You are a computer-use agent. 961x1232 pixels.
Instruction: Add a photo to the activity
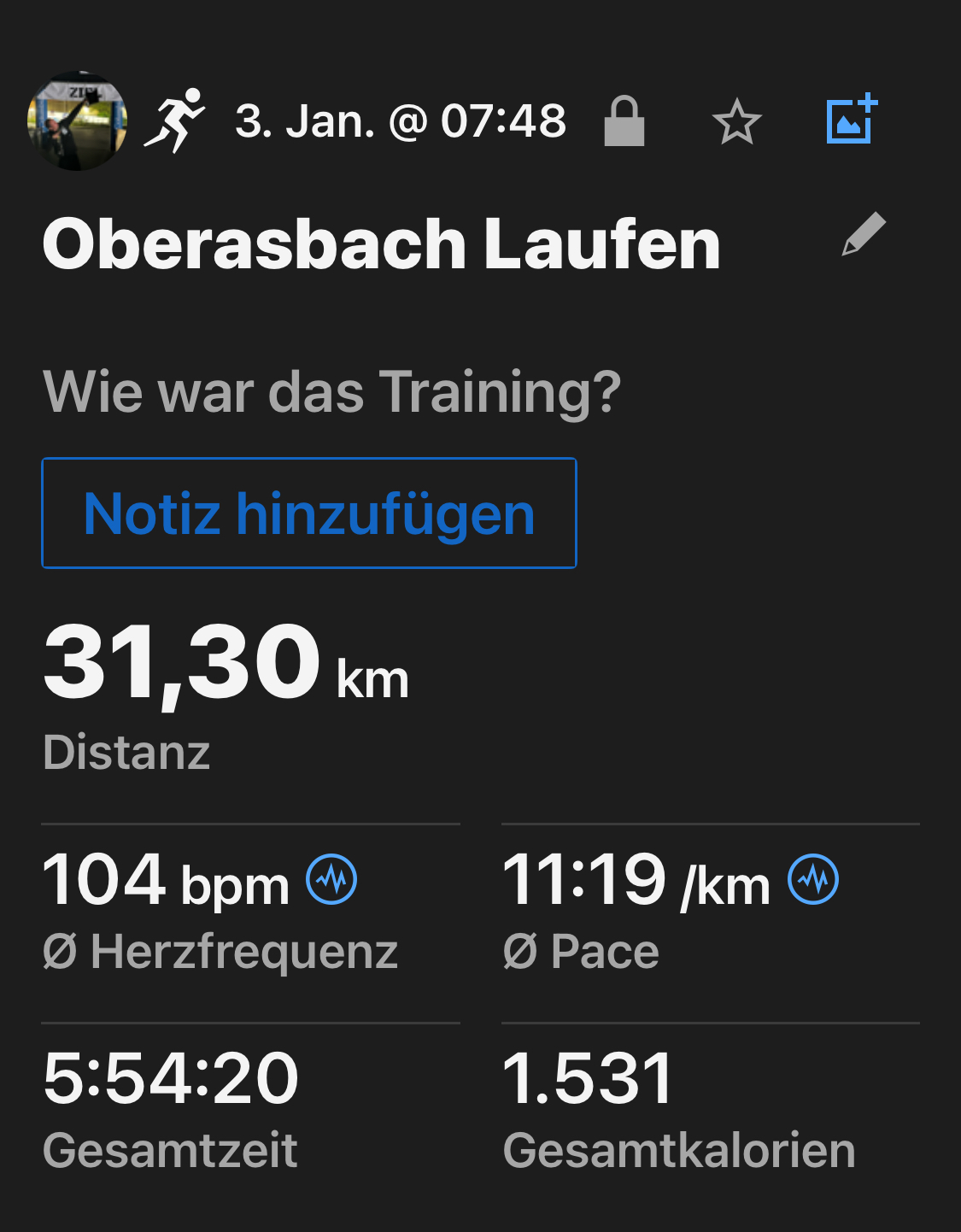coord(852,120)
